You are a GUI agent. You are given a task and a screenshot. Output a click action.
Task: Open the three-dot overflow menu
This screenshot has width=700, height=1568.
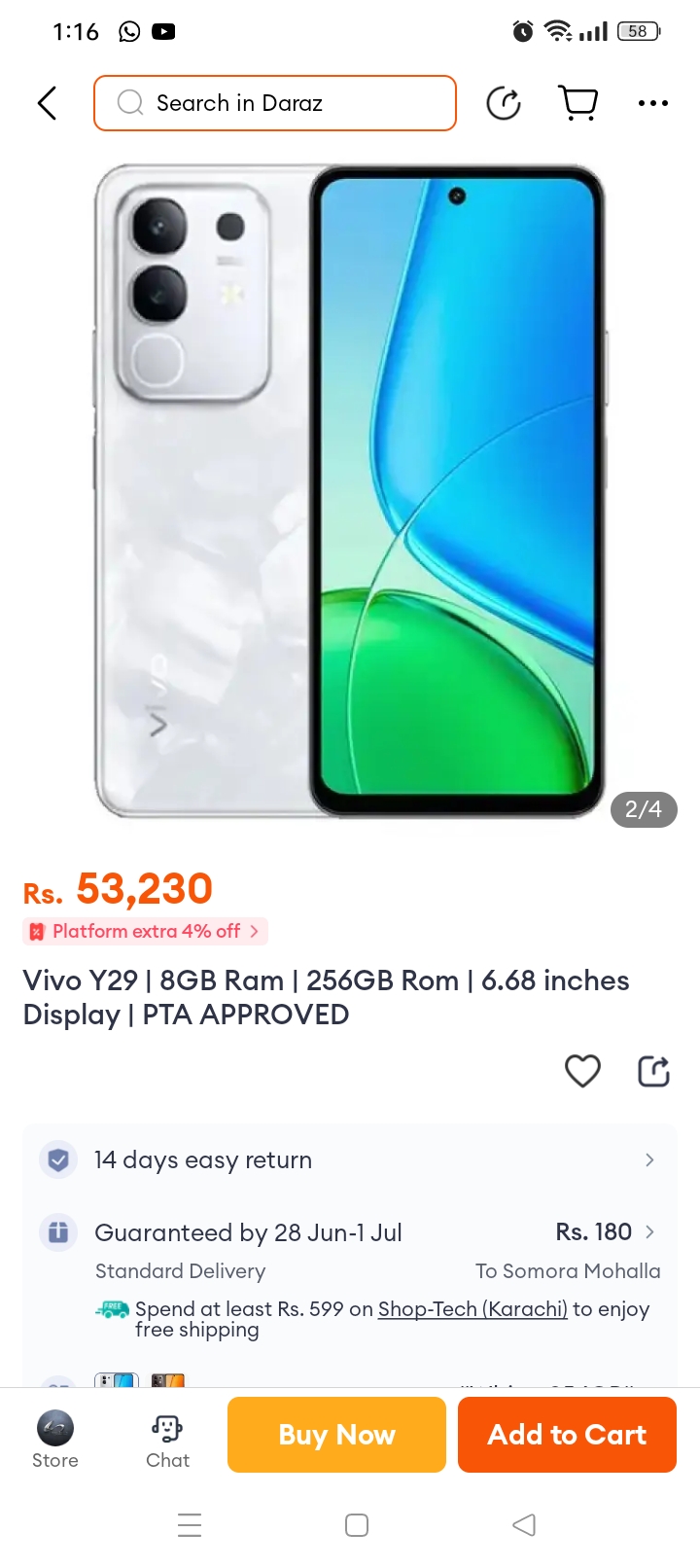coord(652,103)
